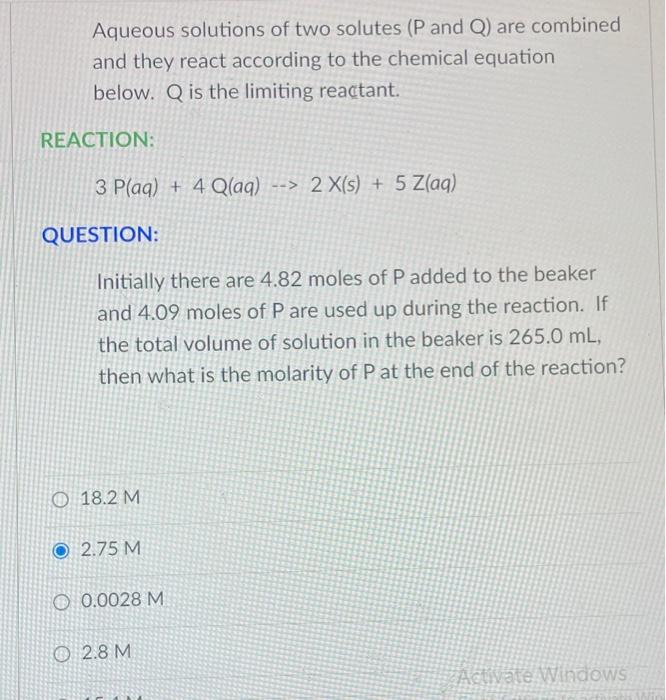Choose the 2.75 M answer
The height and width of the screenshot is (700, 666).
pyautogui.click(x=63, y=549)
